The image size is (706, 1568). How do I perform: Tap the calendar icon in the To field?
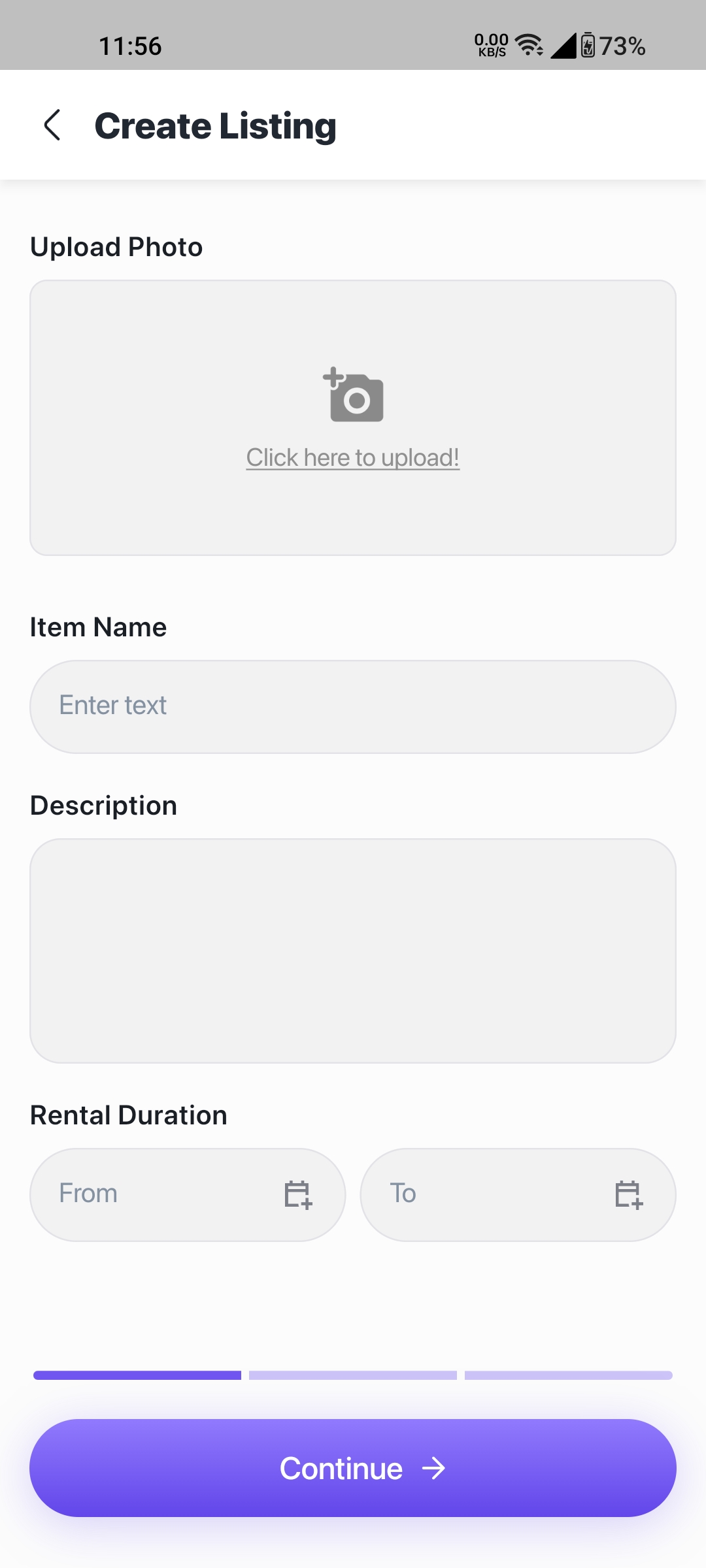629,1194
